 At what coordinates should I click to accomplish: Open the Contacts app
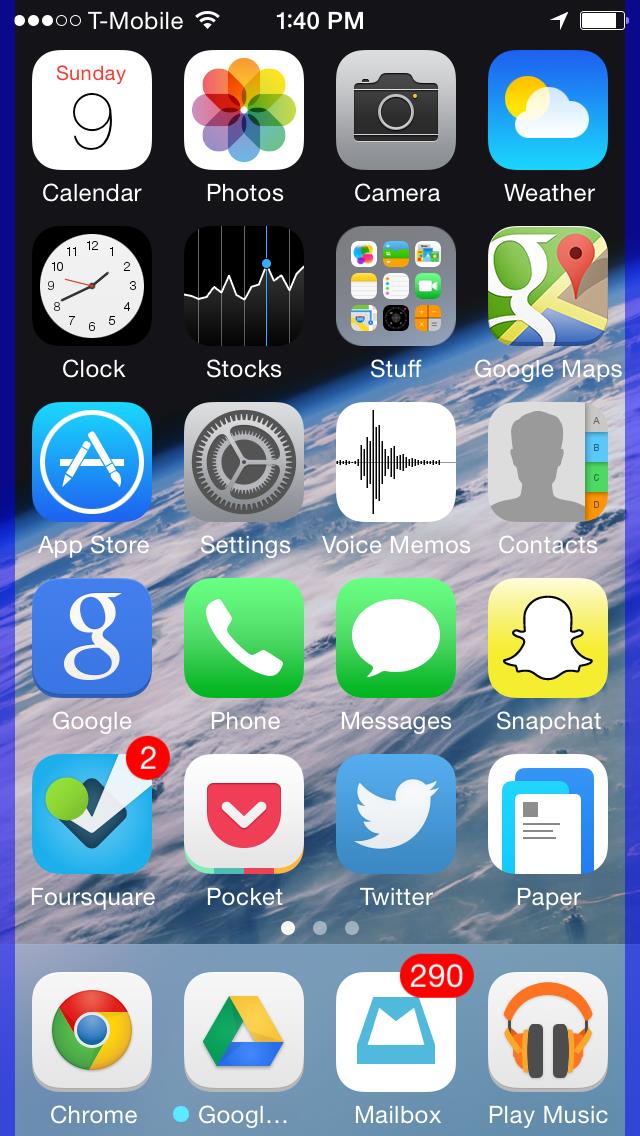pos(548,462)
